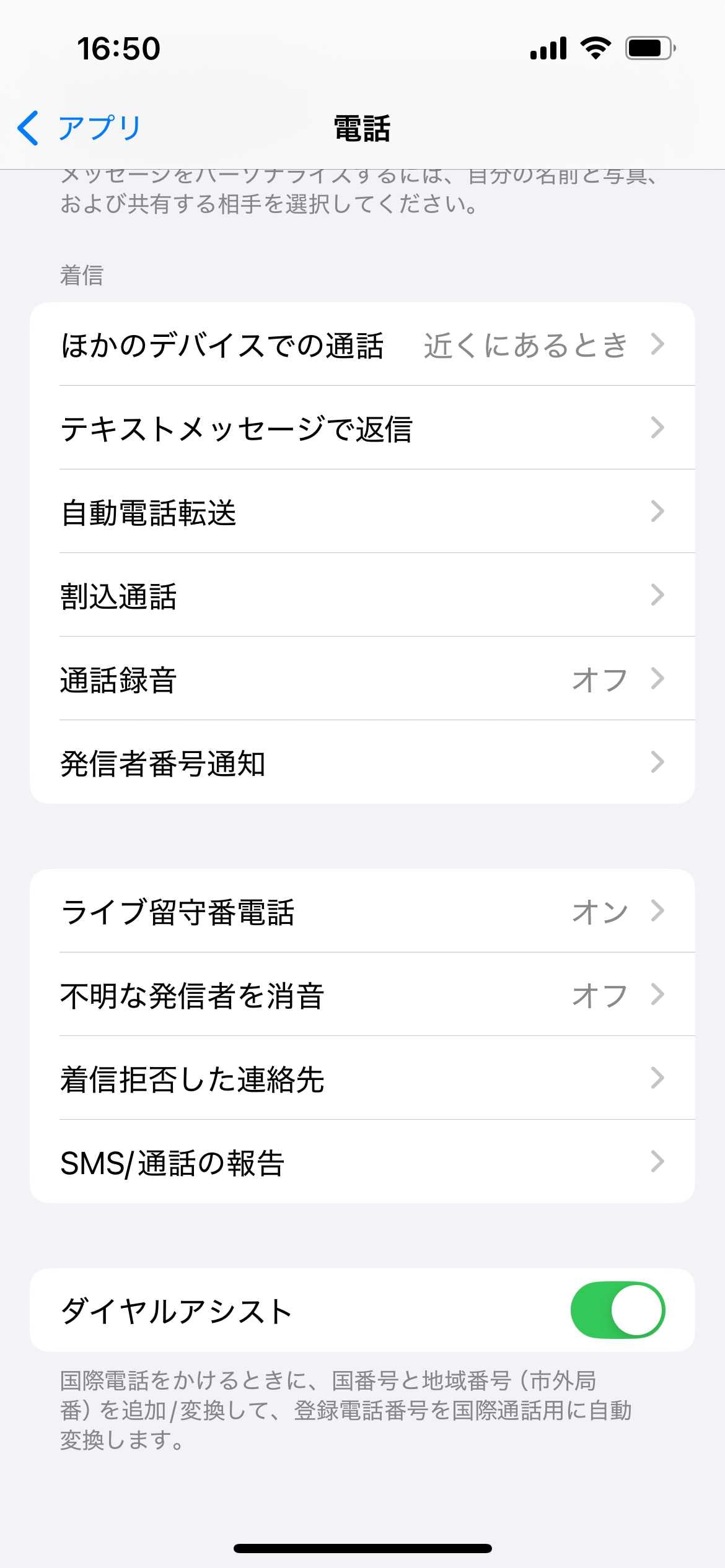
Task: Open ライブ留守番電話 settings
Action: click(362, 911)
